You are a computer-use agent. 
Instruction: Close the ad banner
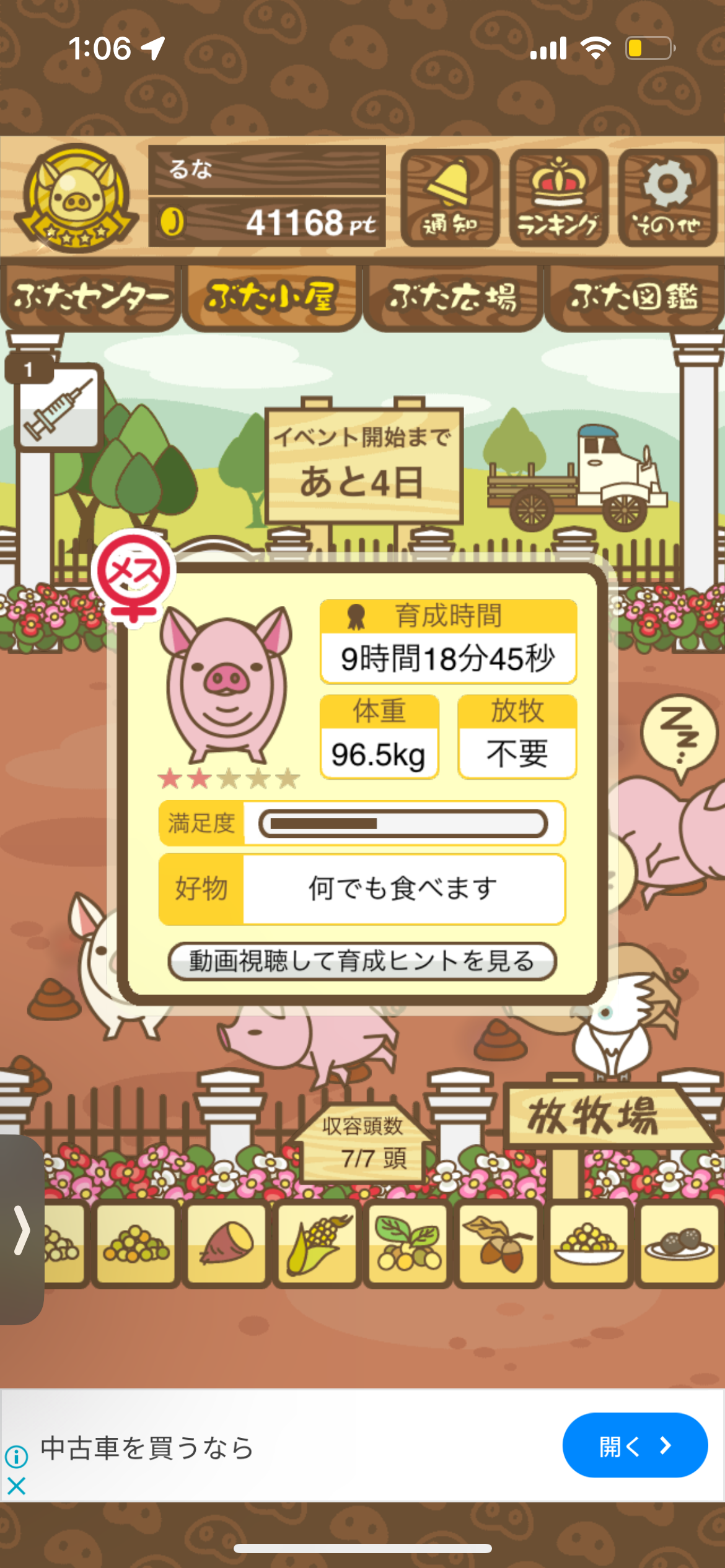click(x=16, y=1485)
